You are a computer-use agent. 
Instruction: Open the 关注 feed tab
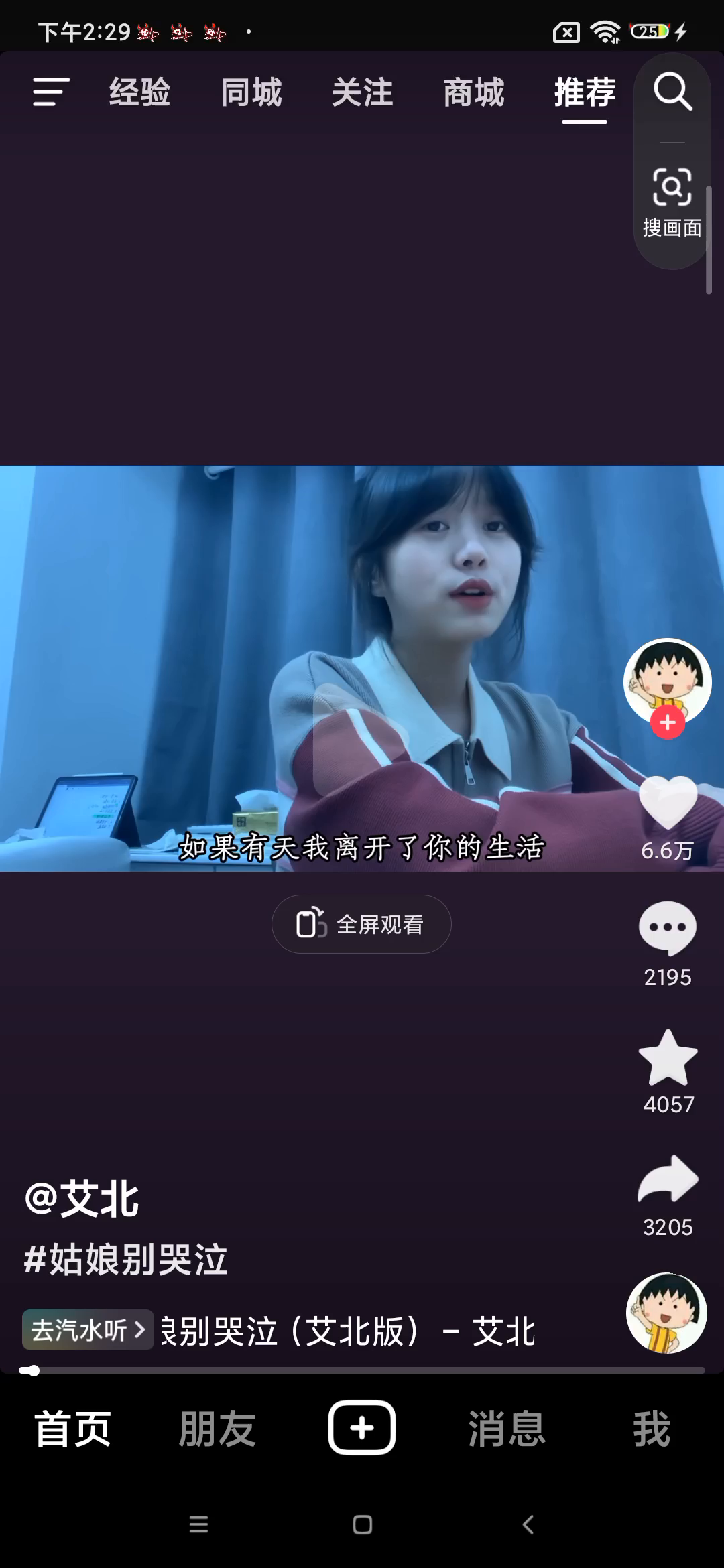363,92
